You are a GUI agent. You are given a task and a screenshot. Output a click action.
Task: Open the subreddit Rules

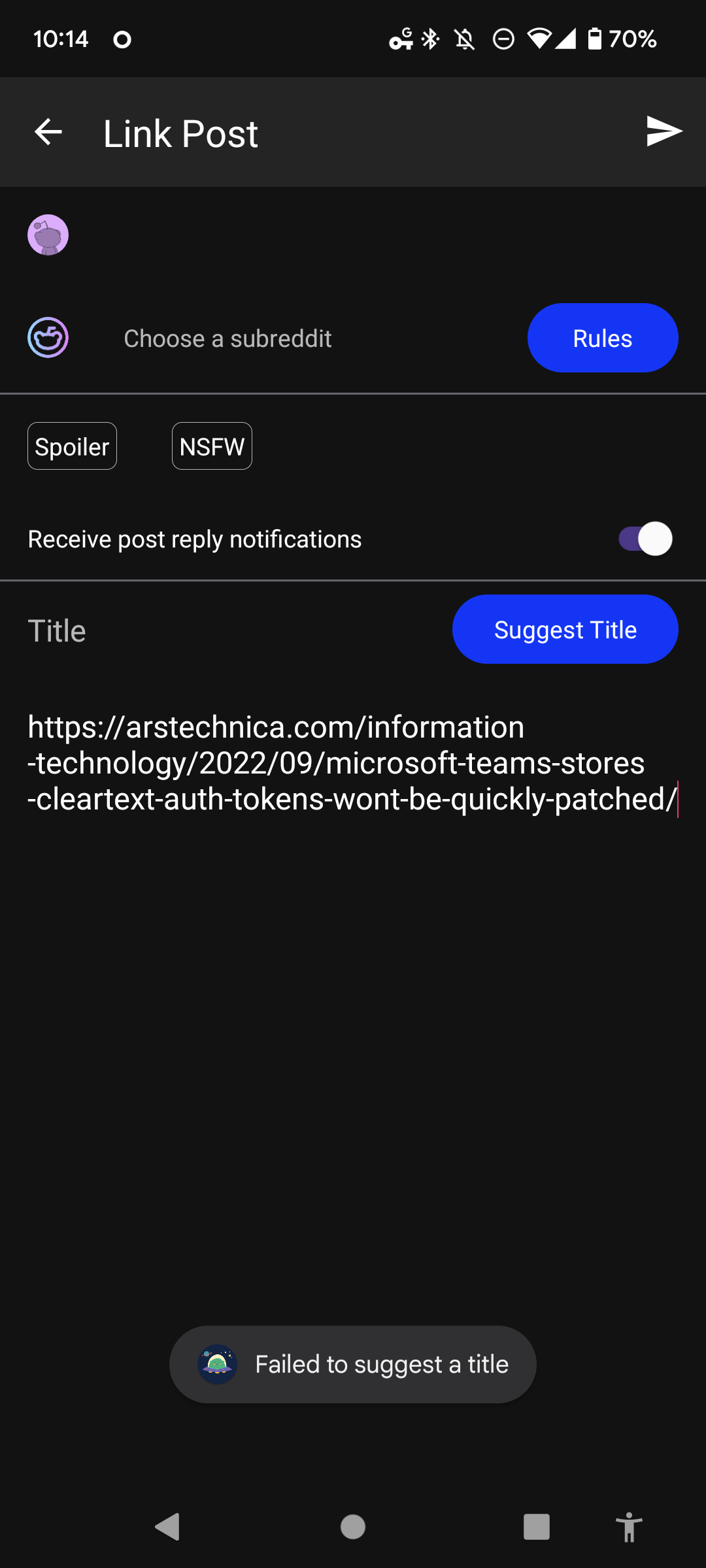point(602,338)
